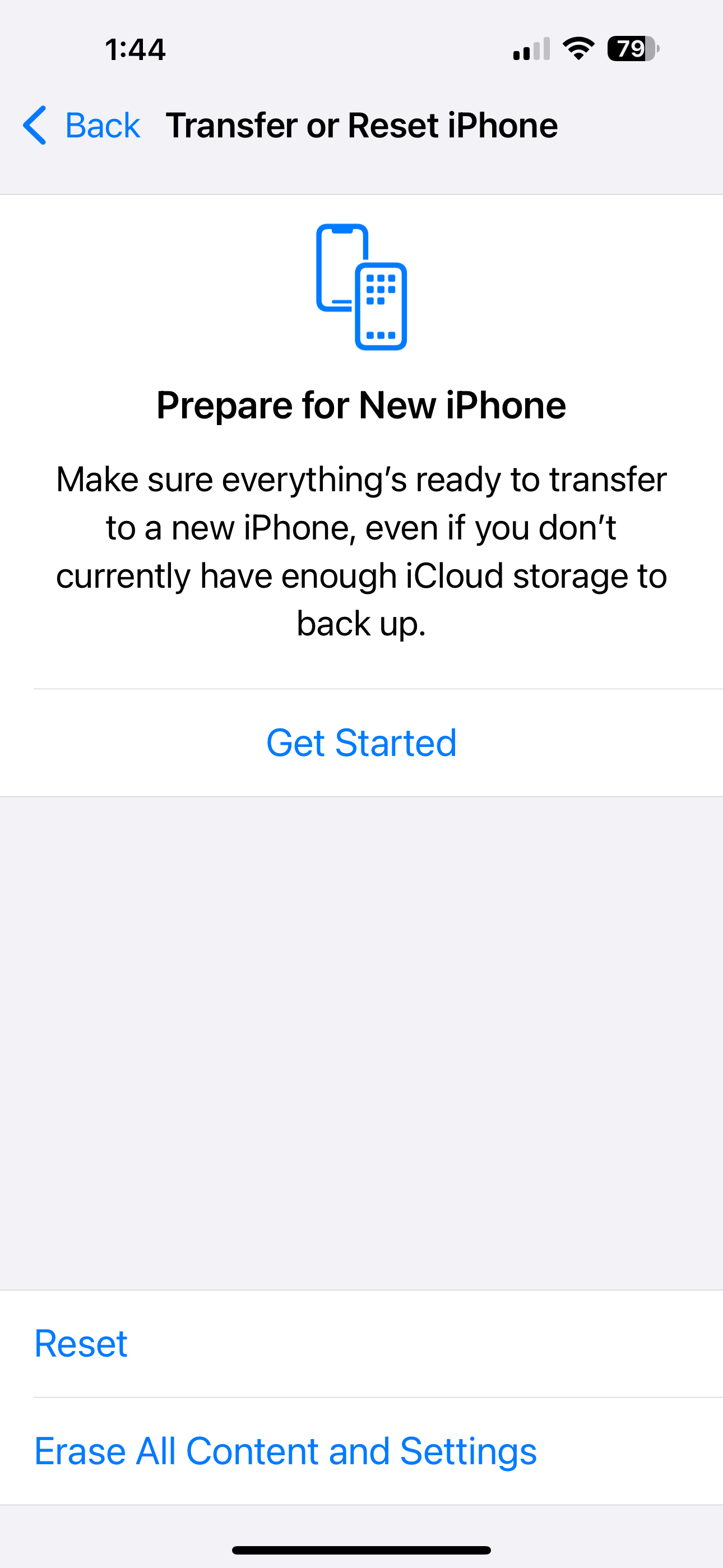Go back to the previous settings page
The width and height of the screenshot is (723, 1568).
pos(82,126)
